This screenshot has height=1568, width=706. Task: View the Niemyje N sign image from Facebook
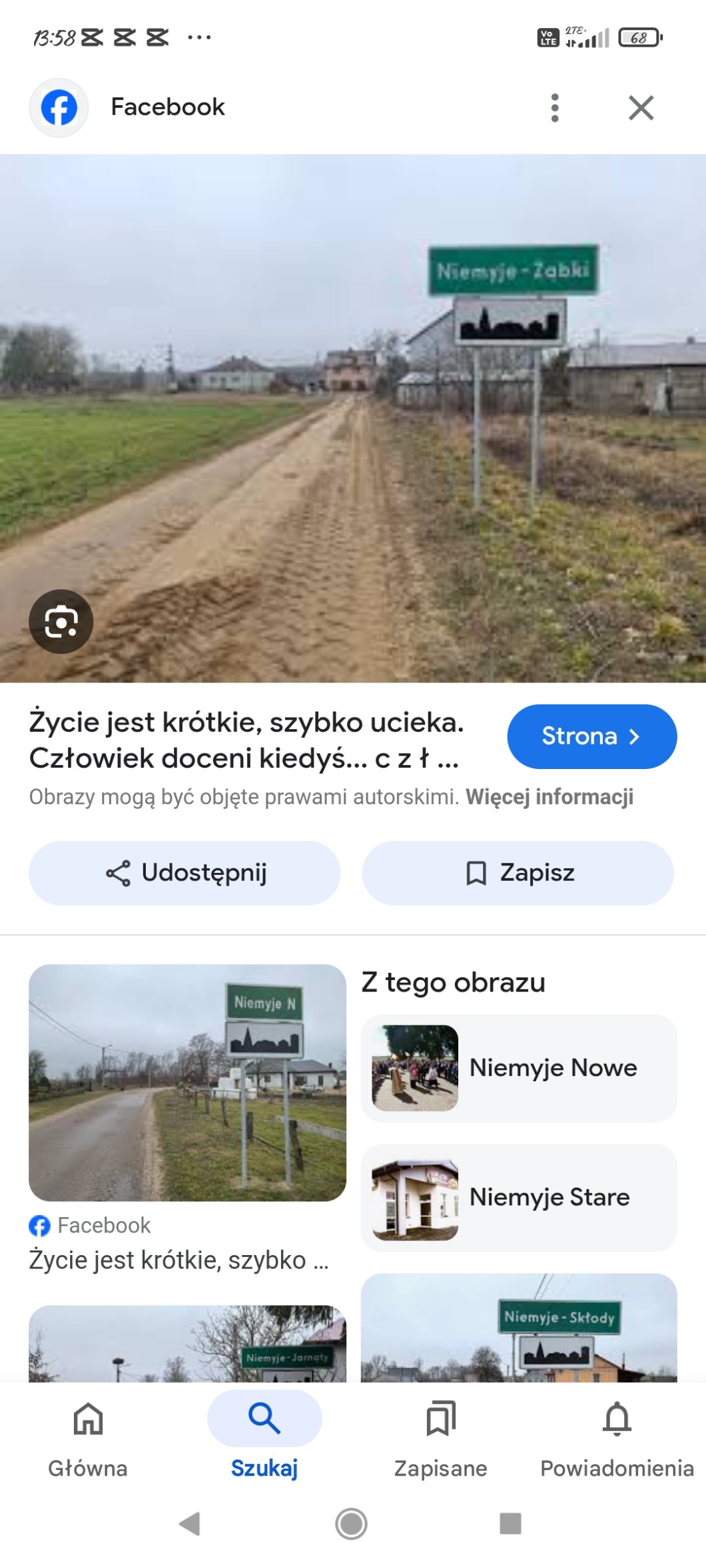[x=187, y=1083]
